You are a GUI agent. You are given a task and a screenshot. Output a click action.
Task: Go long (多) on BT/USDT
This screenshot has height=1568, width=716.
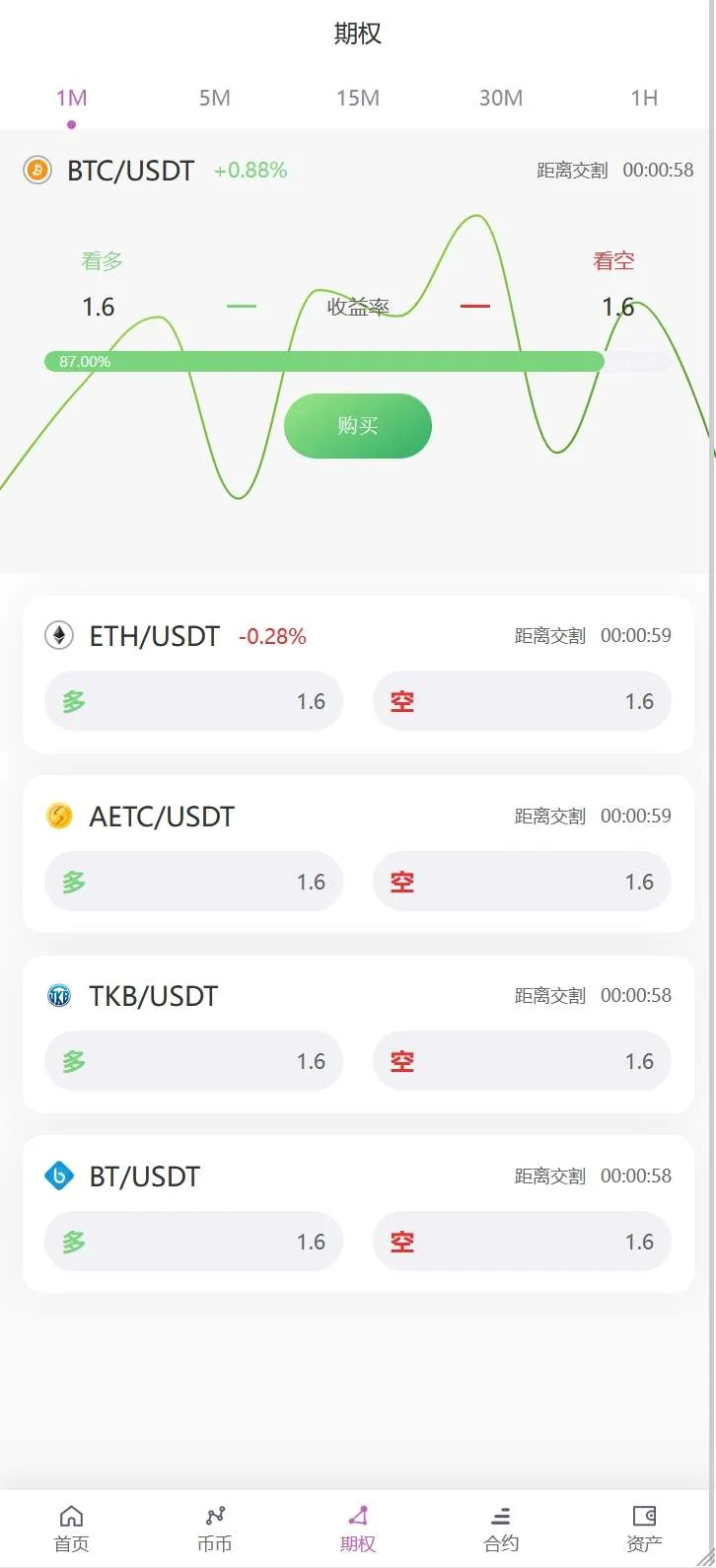(x=193, y=1242)
